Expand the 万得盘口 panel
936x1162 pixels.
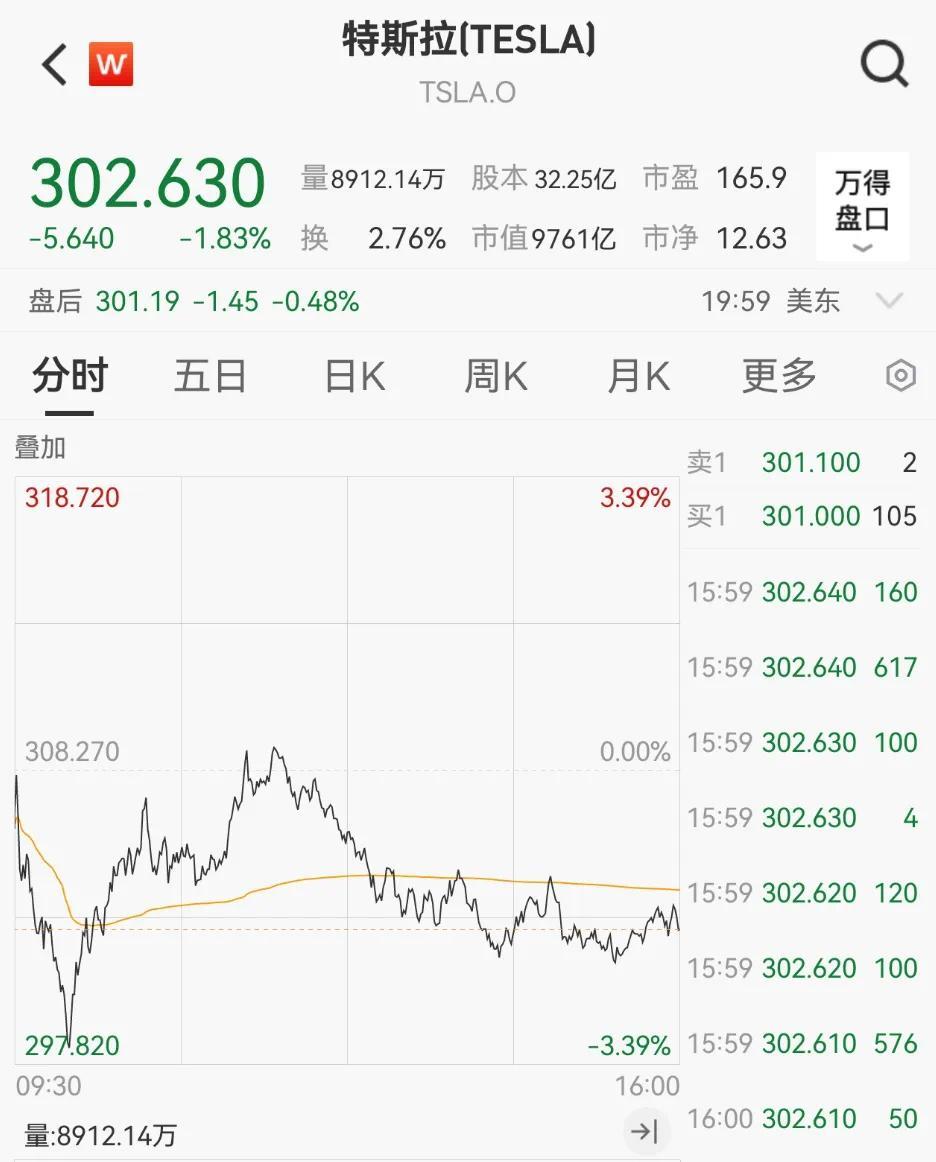[862, 207]
